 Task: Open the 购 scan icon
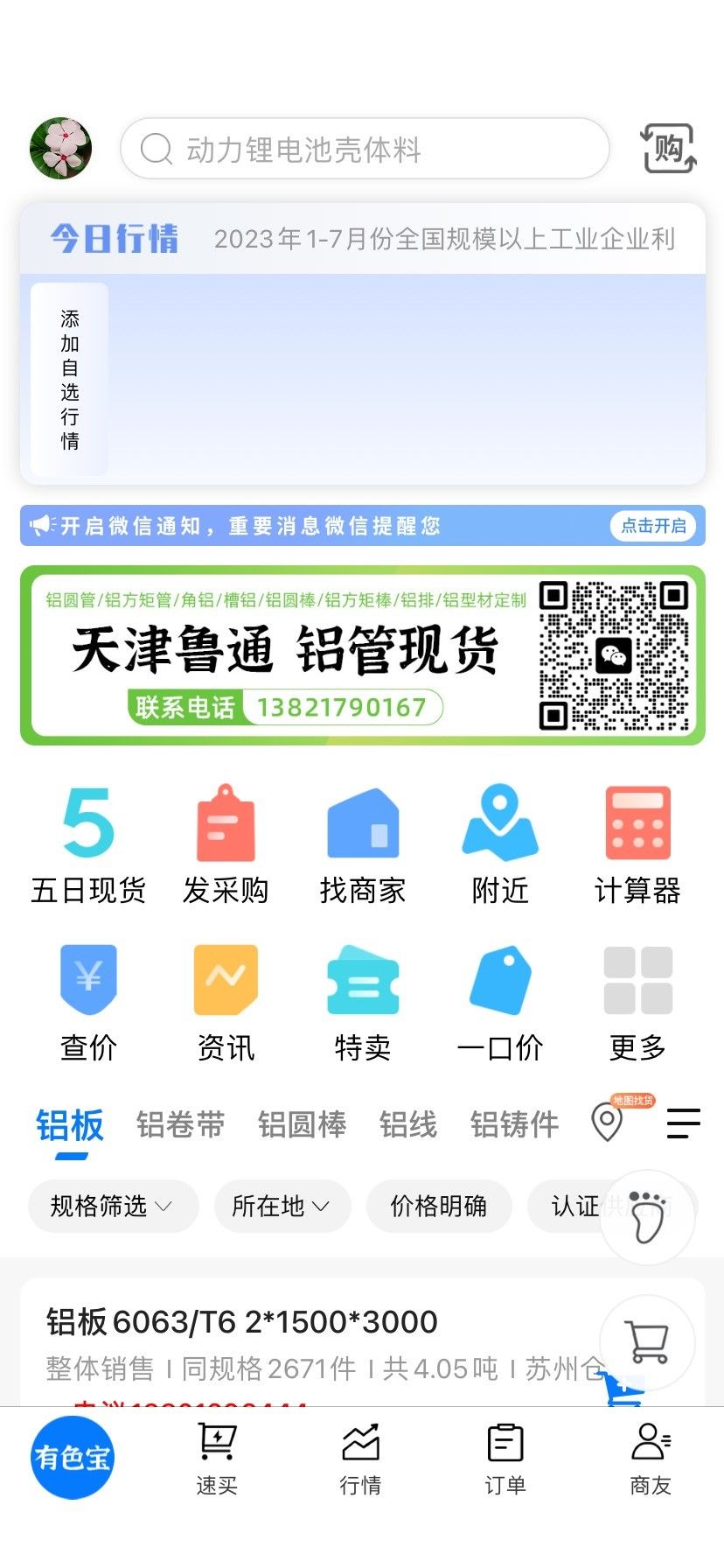[668, 149]
